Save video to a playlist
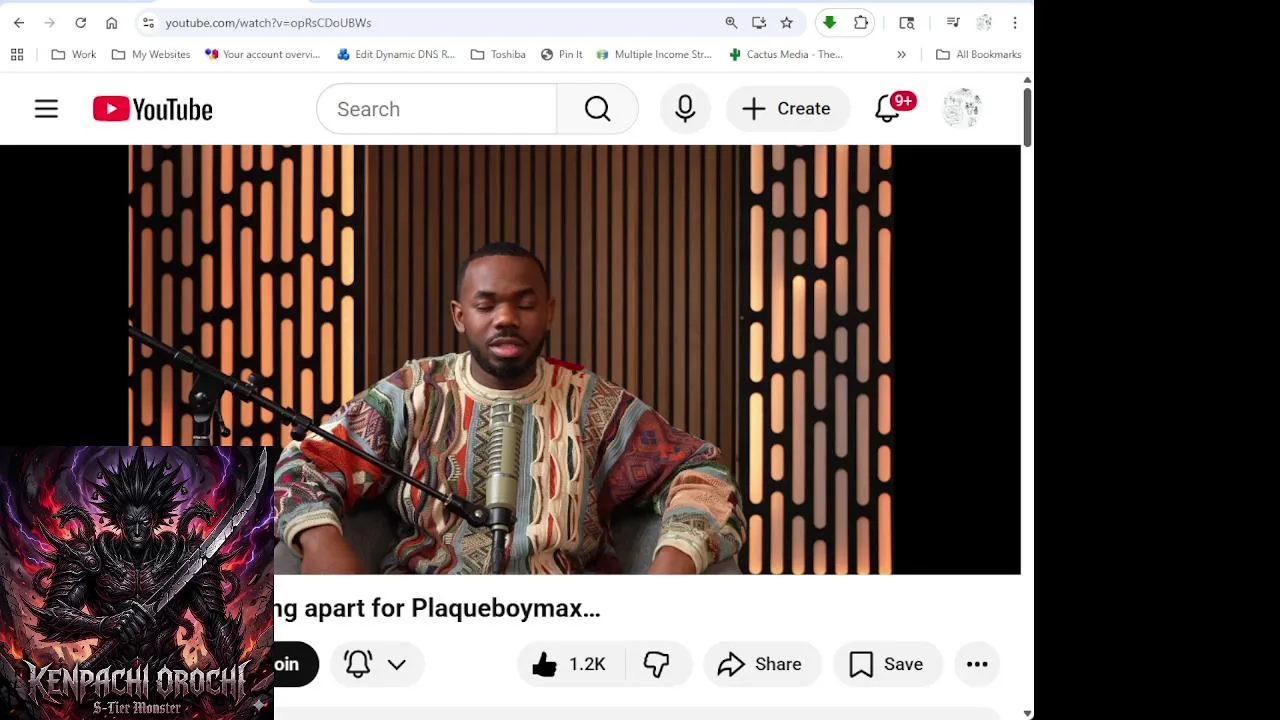 [886, 664]
